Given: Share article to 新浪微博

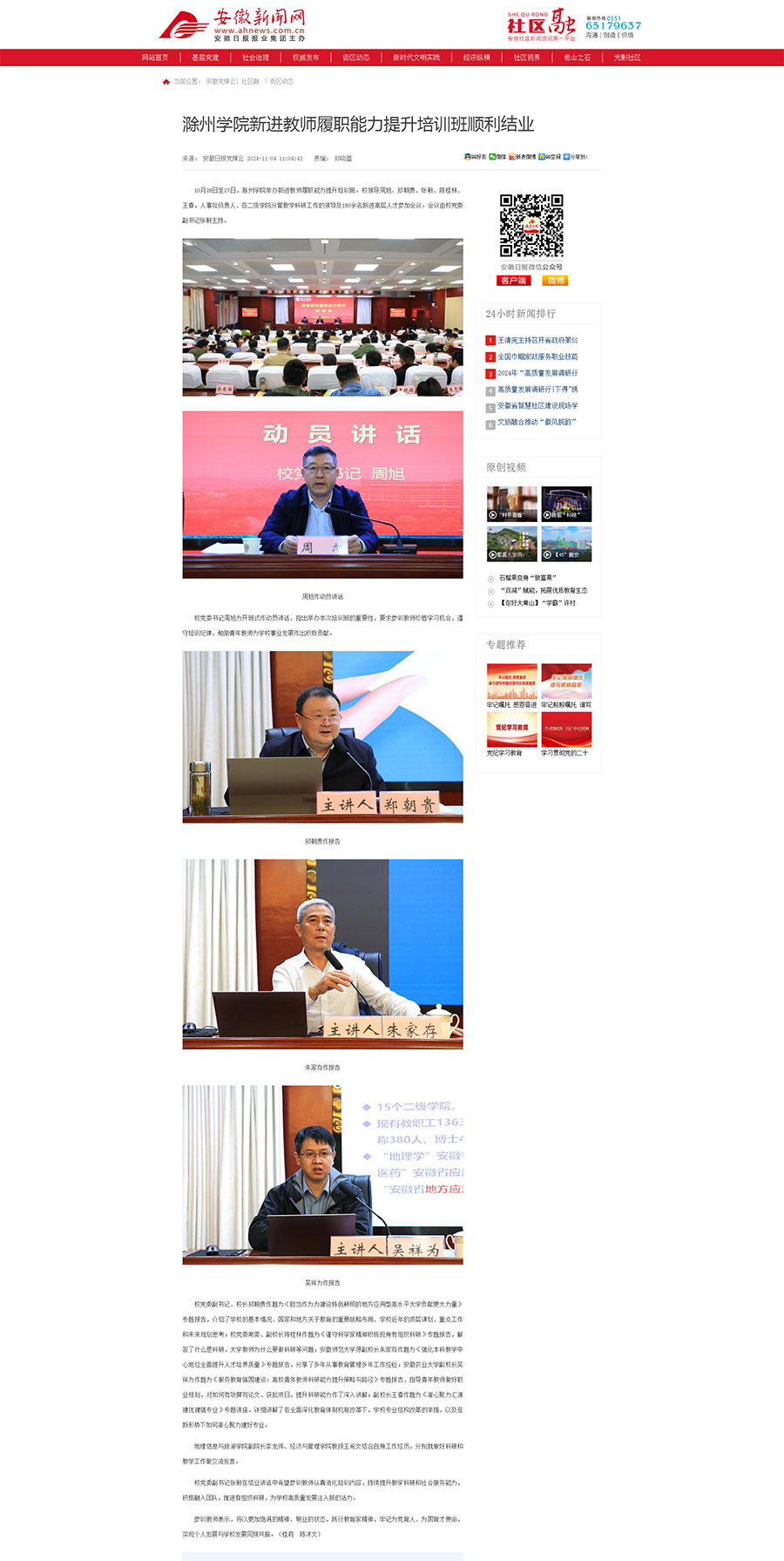Looking at the screenshot, I should click(x=522, y=157).
